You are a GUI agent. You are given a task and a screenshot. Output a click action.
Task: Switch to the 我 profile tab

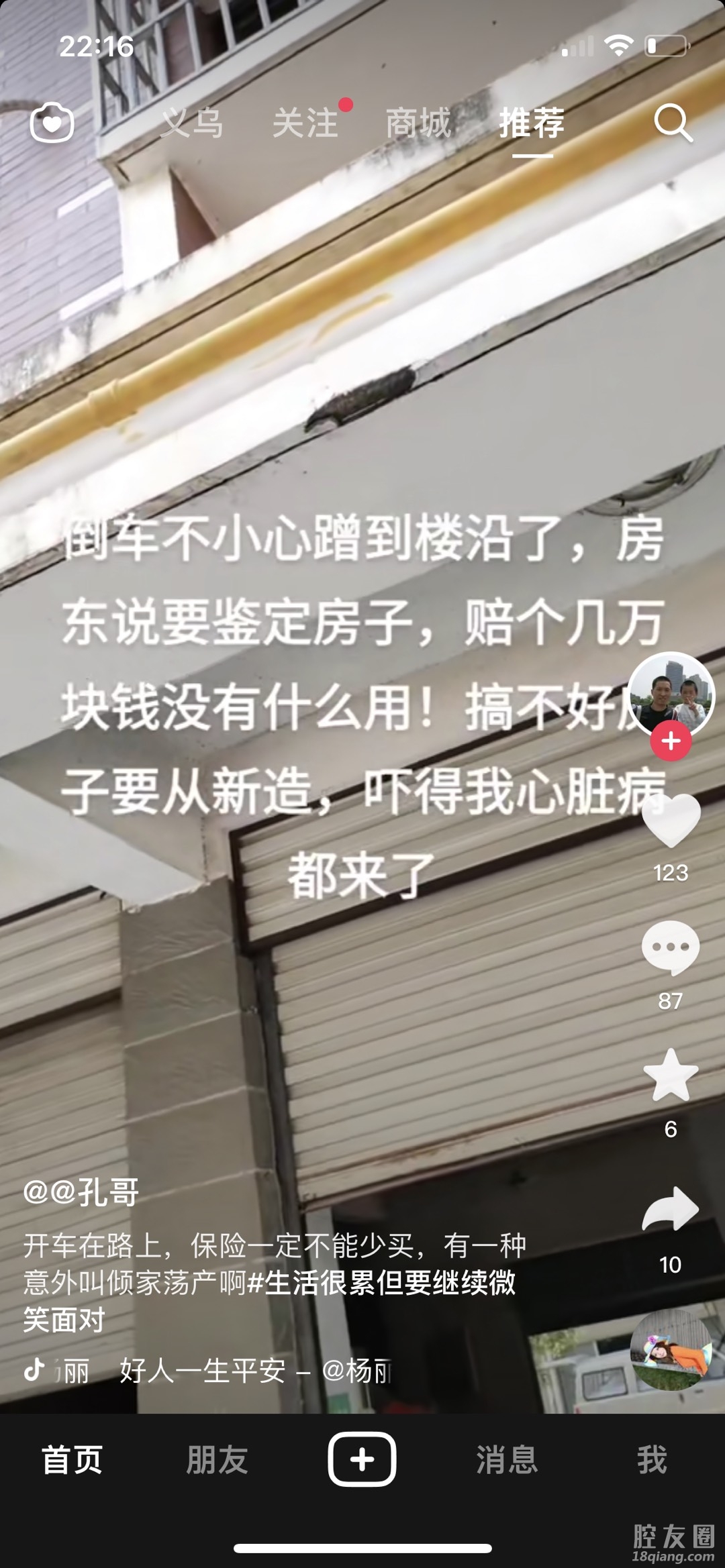652,1460
